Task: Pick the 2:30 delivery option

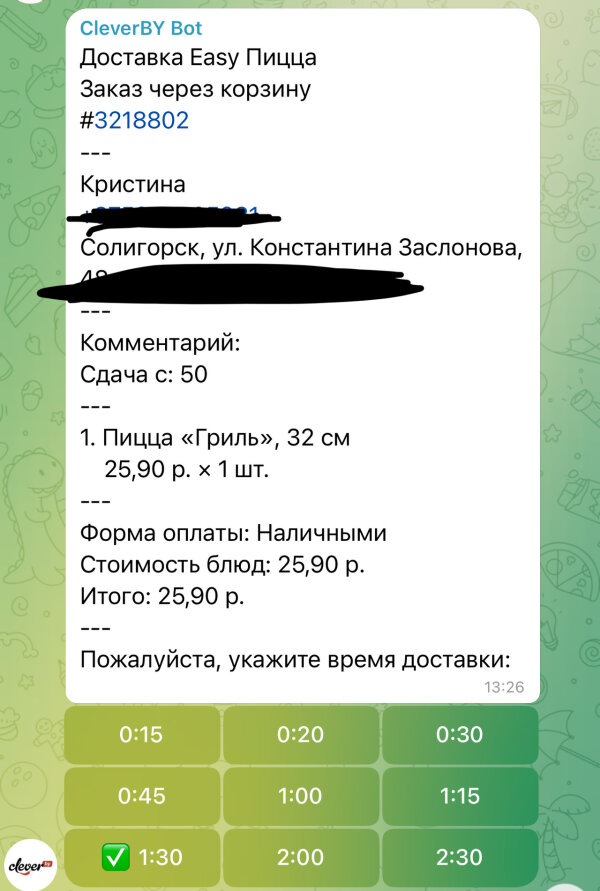Action: click(460, 857)
